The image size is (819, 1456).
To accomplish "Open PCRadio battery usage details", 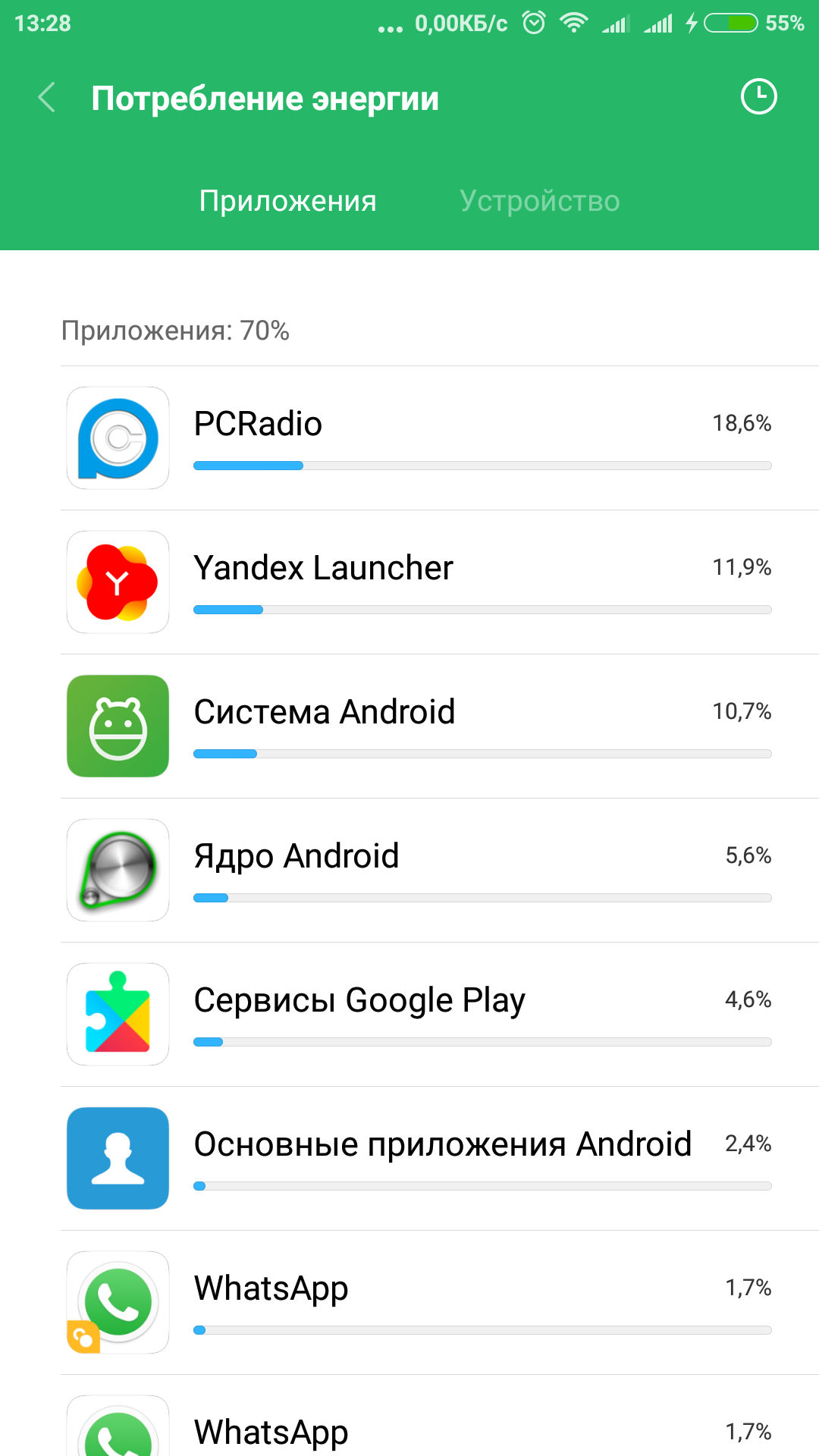I will pos(440,438).
